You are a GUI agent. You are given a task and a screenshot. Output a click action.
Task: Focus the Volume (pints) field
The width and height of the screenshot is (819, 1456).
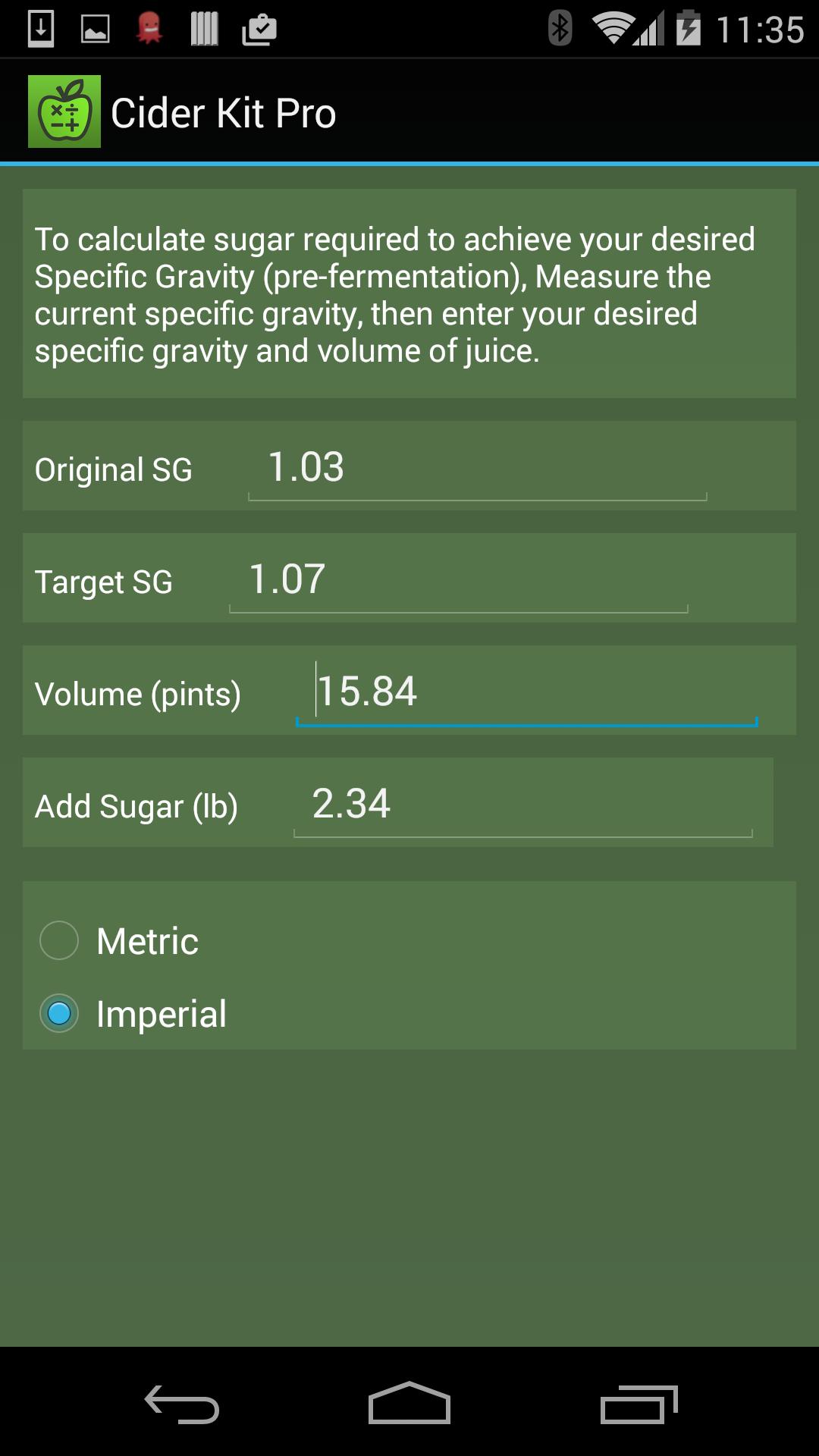[526, 692]
